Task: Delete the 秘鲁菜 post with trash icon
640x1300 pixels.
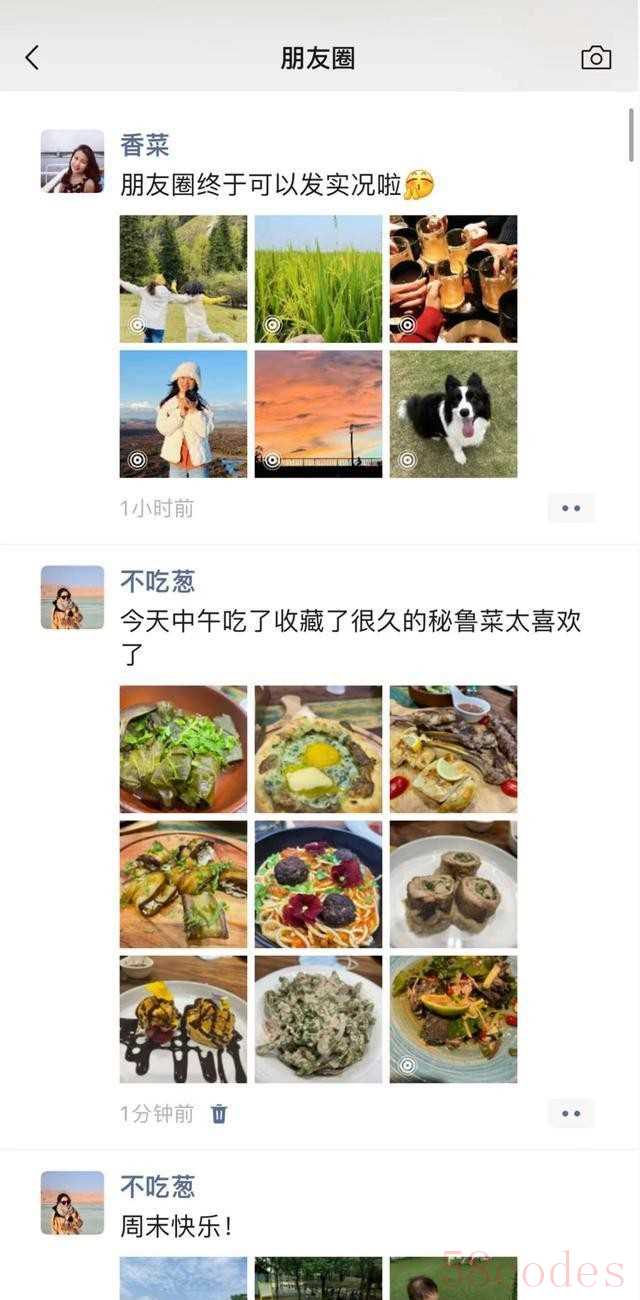Action: pos(219,1114)
